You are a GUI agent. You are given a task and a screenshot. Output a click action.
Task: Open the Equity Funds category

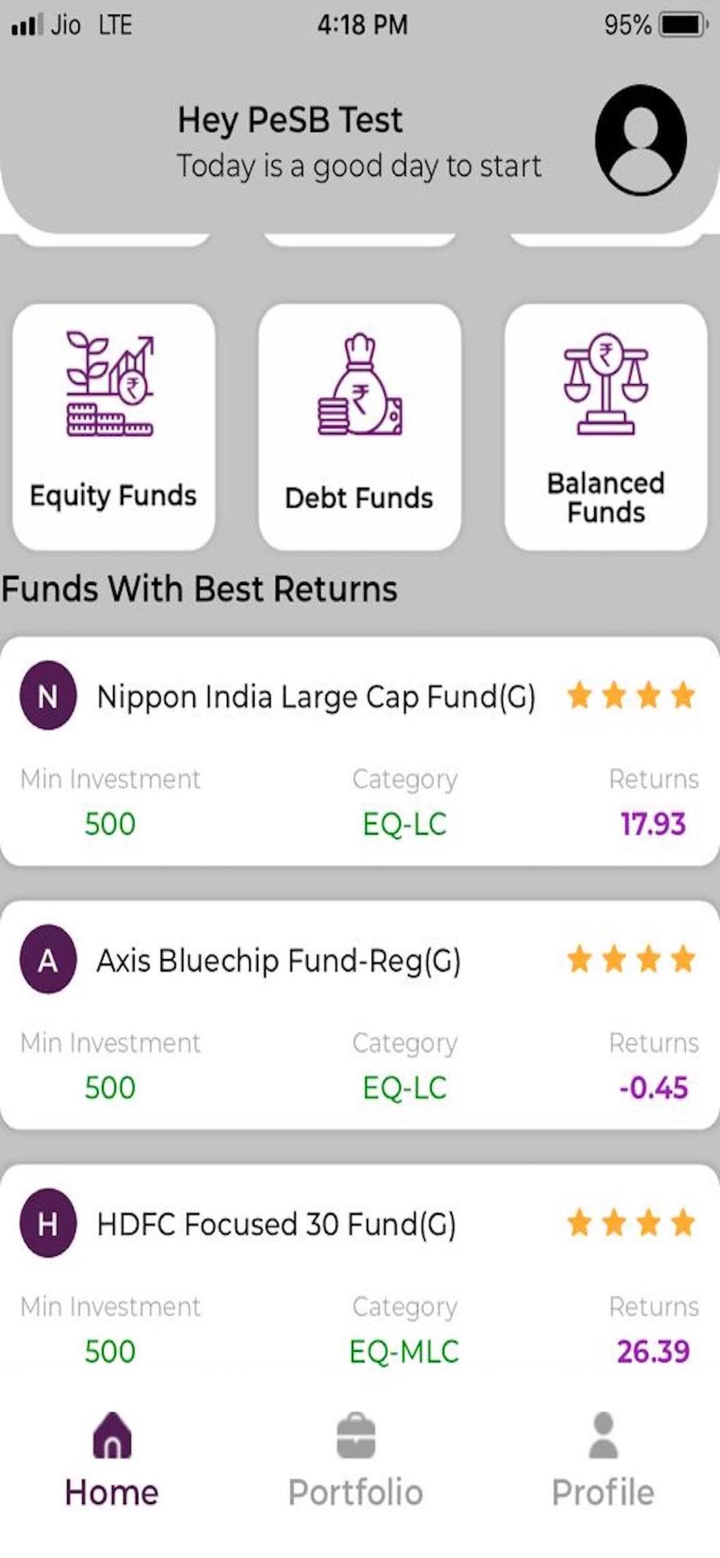[x=113, y=427]
